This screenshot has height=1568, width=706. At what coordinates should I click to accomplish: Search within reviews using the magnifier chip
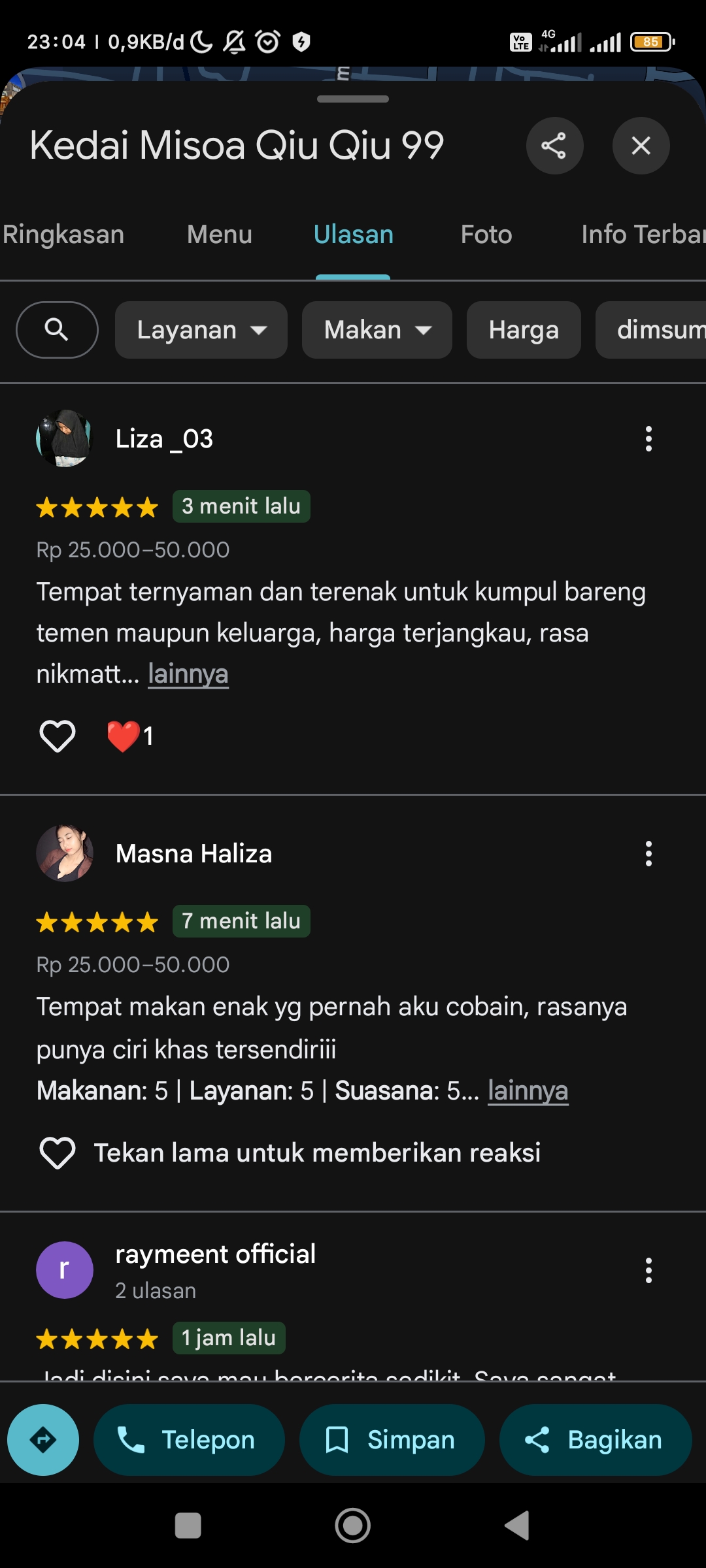pyautogui.click(x=57, y=330)
